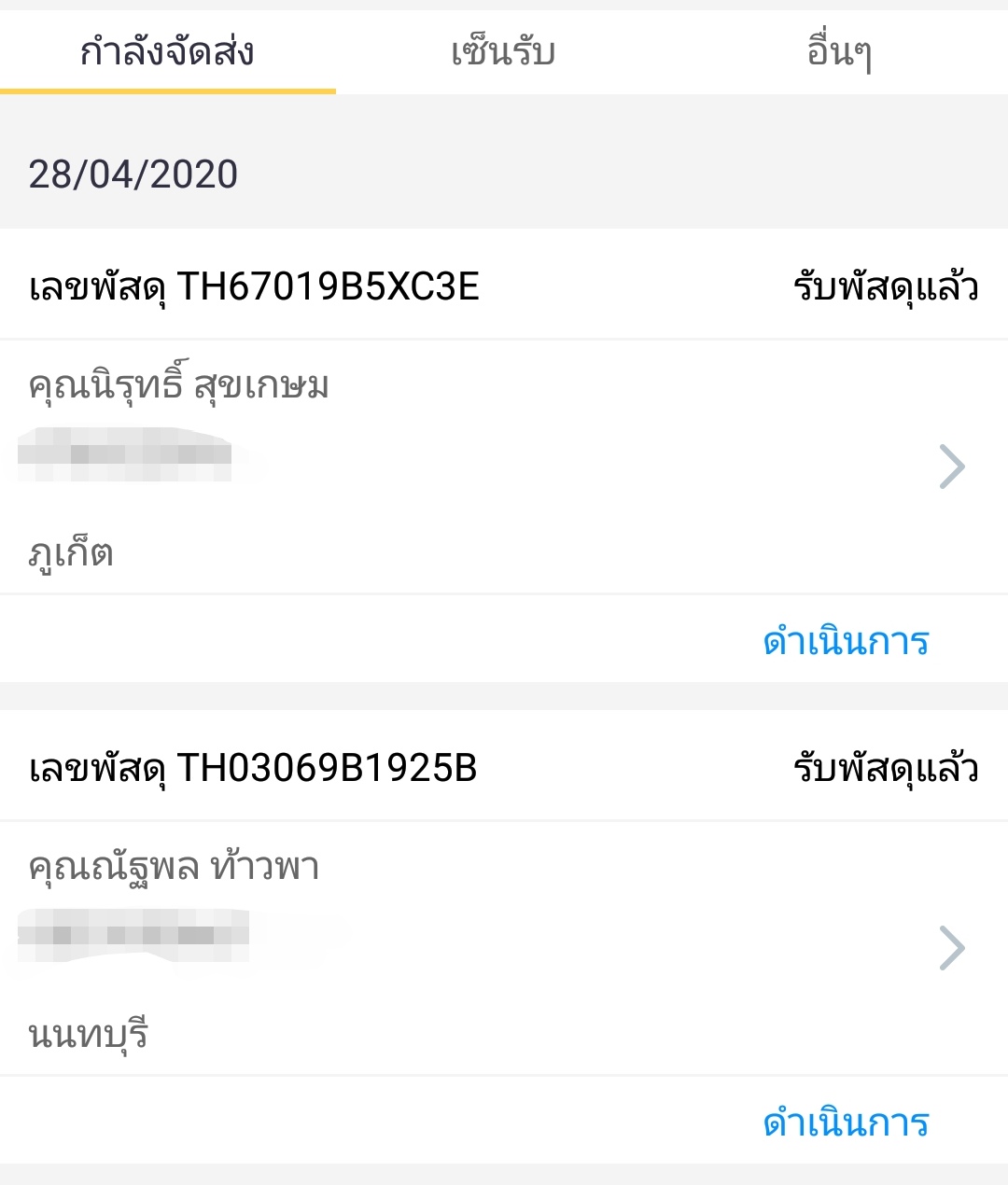Tap the chevron next to ภูเก็ต shipment

(x=950, y=465)
